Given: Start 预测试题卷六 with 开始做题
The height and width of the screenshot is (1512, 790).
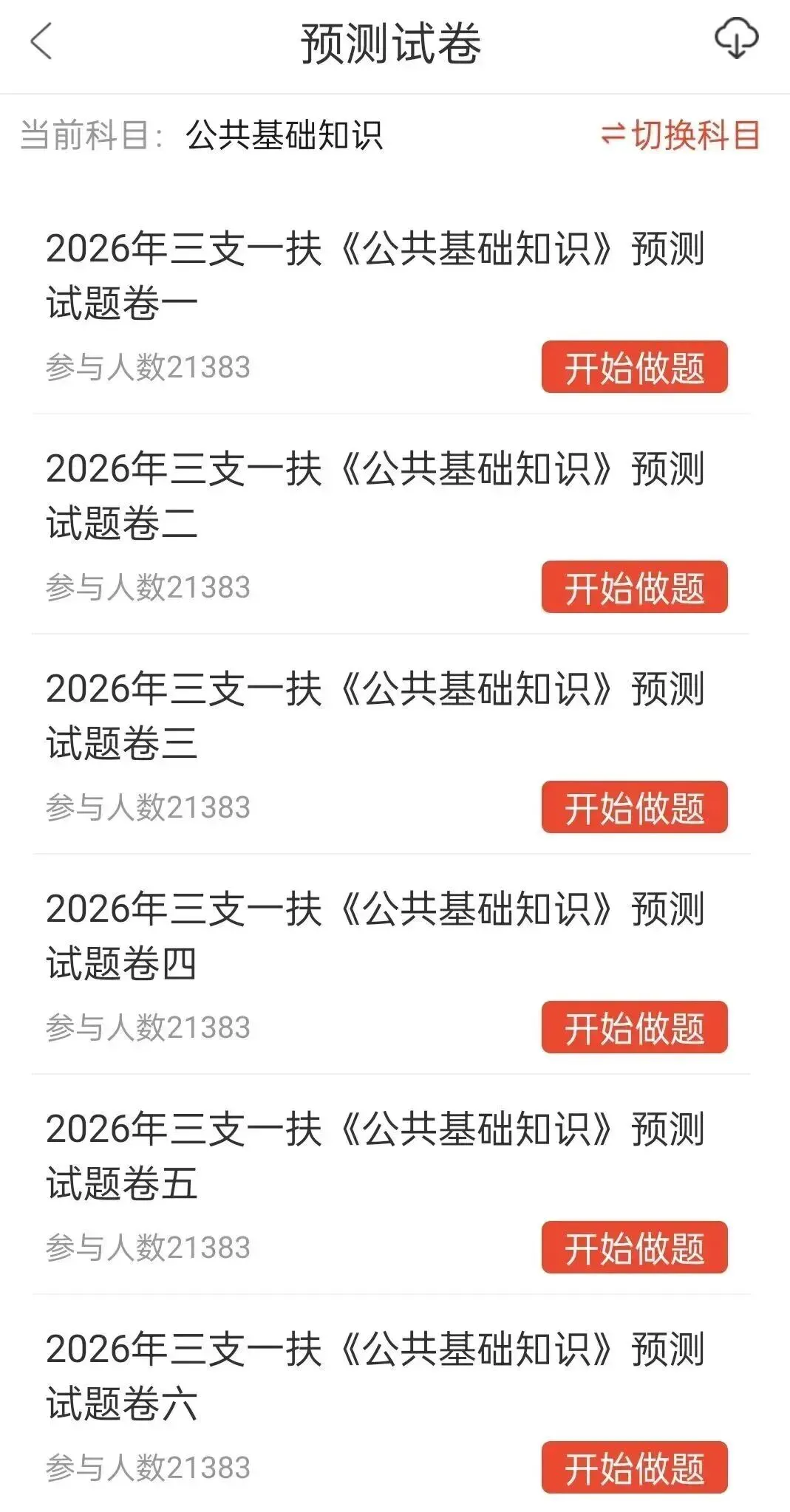Looking at the screenshot, I should pyautogui.click(x=634, y=1468).
